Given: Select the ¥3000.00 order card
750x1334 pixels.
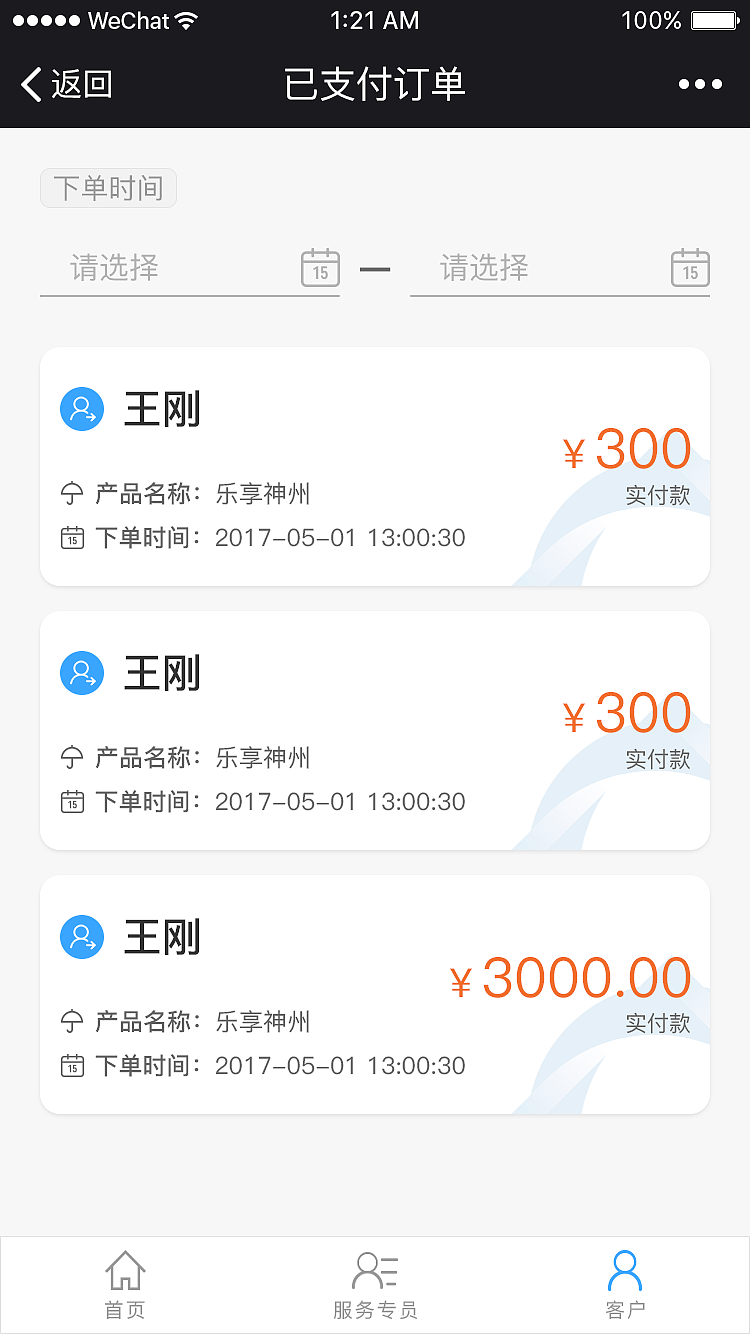Looking at the screenshot, I should pos(374,993).
